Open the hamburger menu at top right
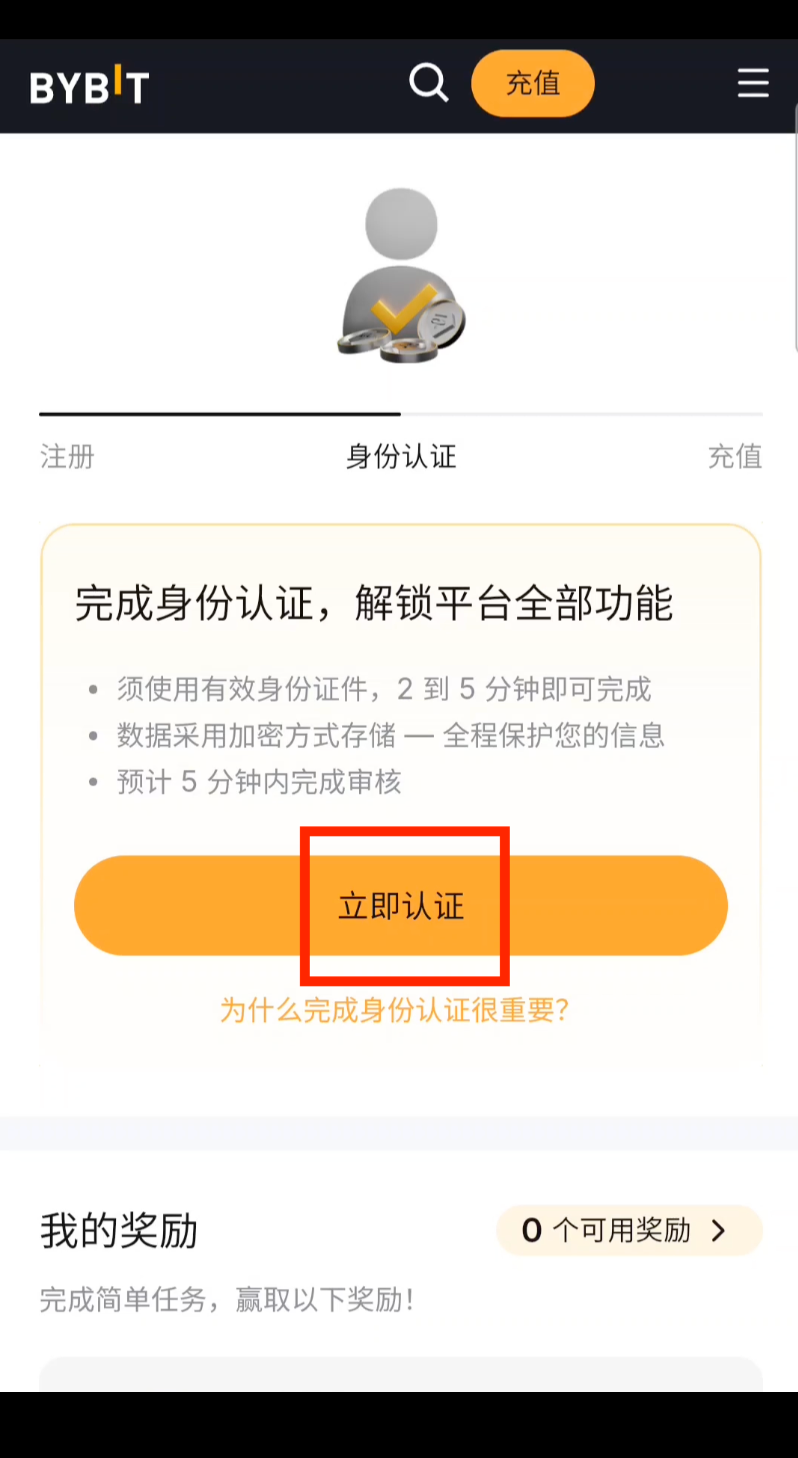Screen dimensions: 798x1458 tap(753, 84)
